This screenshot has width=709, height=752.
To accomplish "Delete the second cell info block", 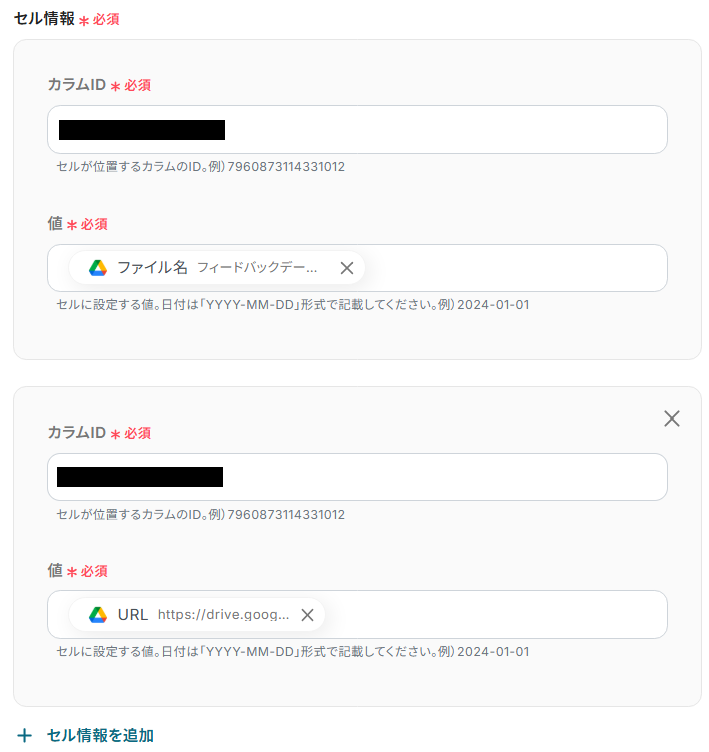I will 672,419.
